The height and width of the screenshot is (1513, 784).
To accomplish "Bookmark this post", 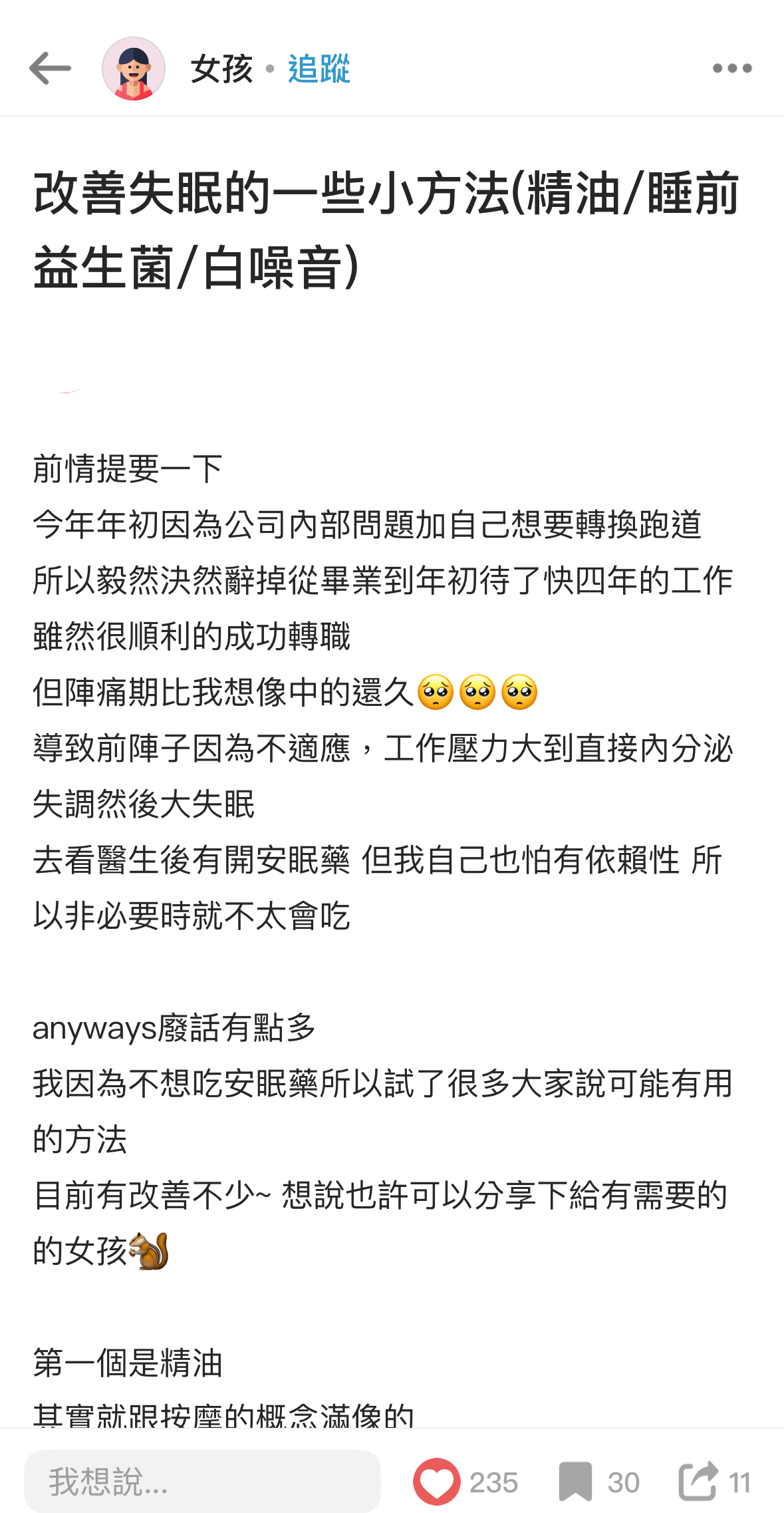I will 575,1482.
